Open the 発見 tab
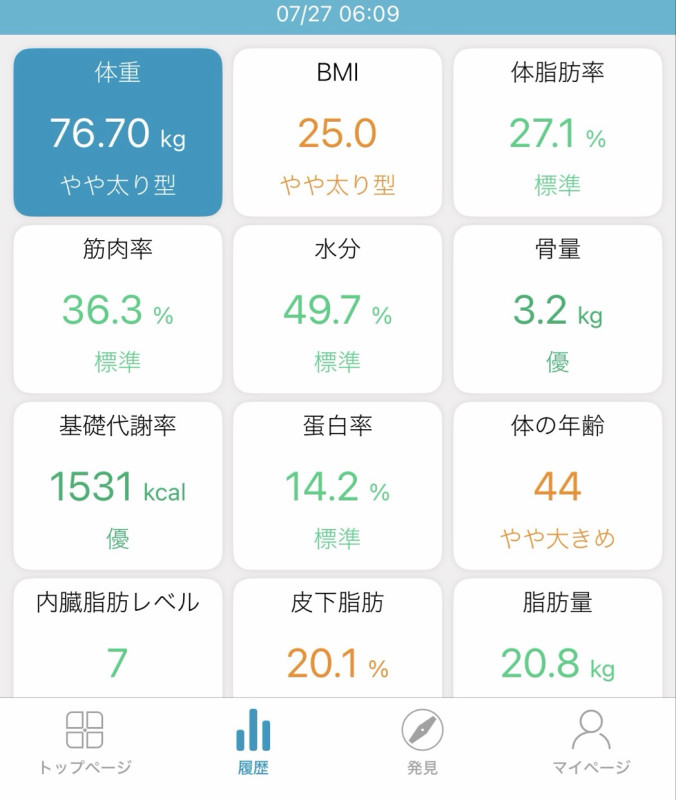 [x=422, y=742]
